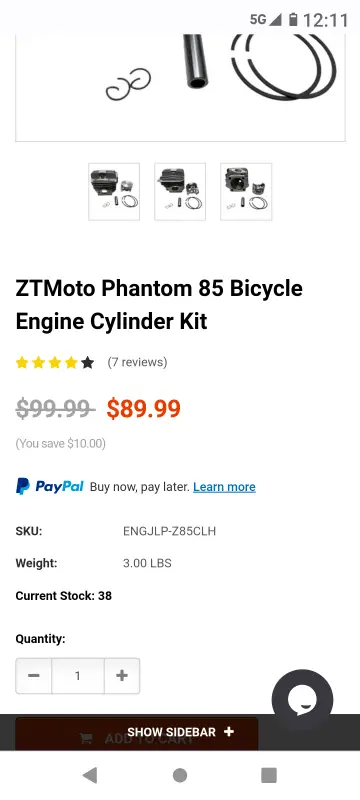This screenshot has width=360, height=800.
Task: Select the second product thumbnail image
Action: tap(180, 192)
